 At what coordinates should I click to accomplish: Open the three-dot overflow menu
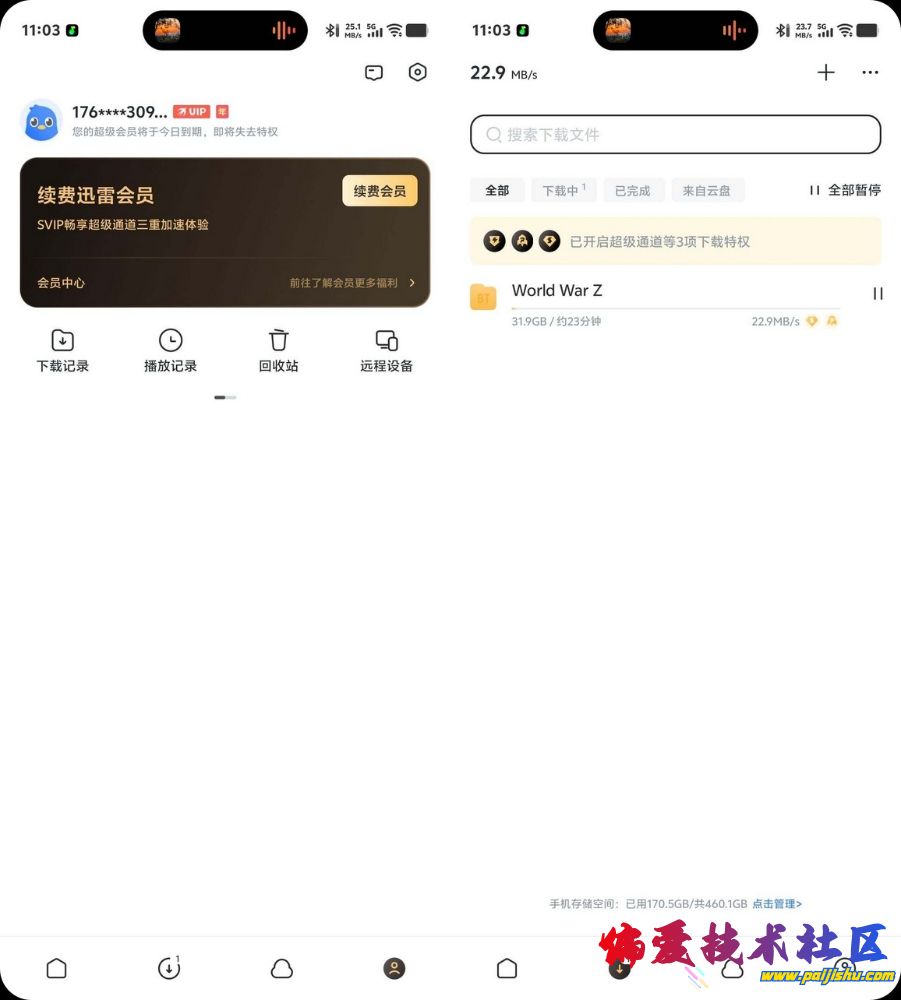870,72
